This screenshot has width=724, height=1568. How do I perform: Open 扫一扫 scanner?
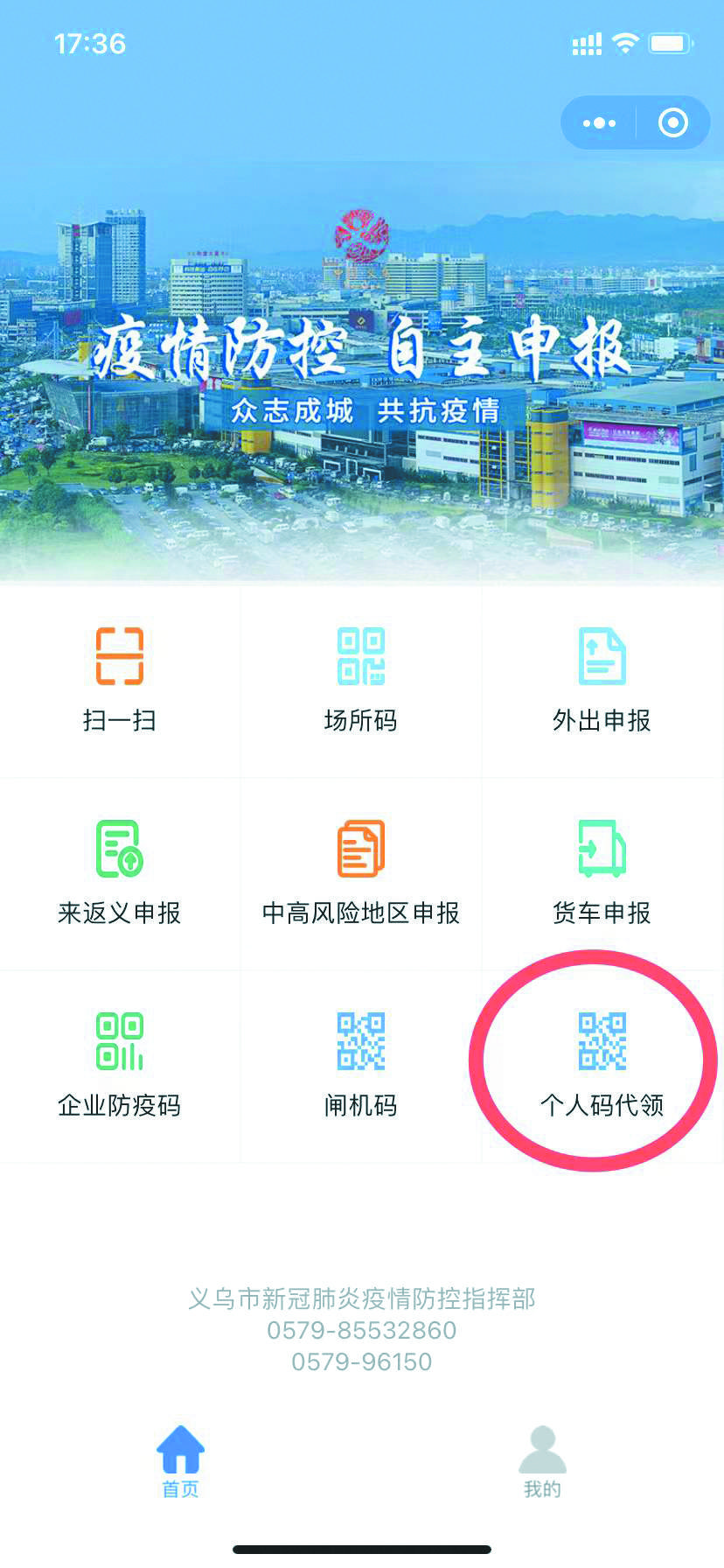pos(120,679)
